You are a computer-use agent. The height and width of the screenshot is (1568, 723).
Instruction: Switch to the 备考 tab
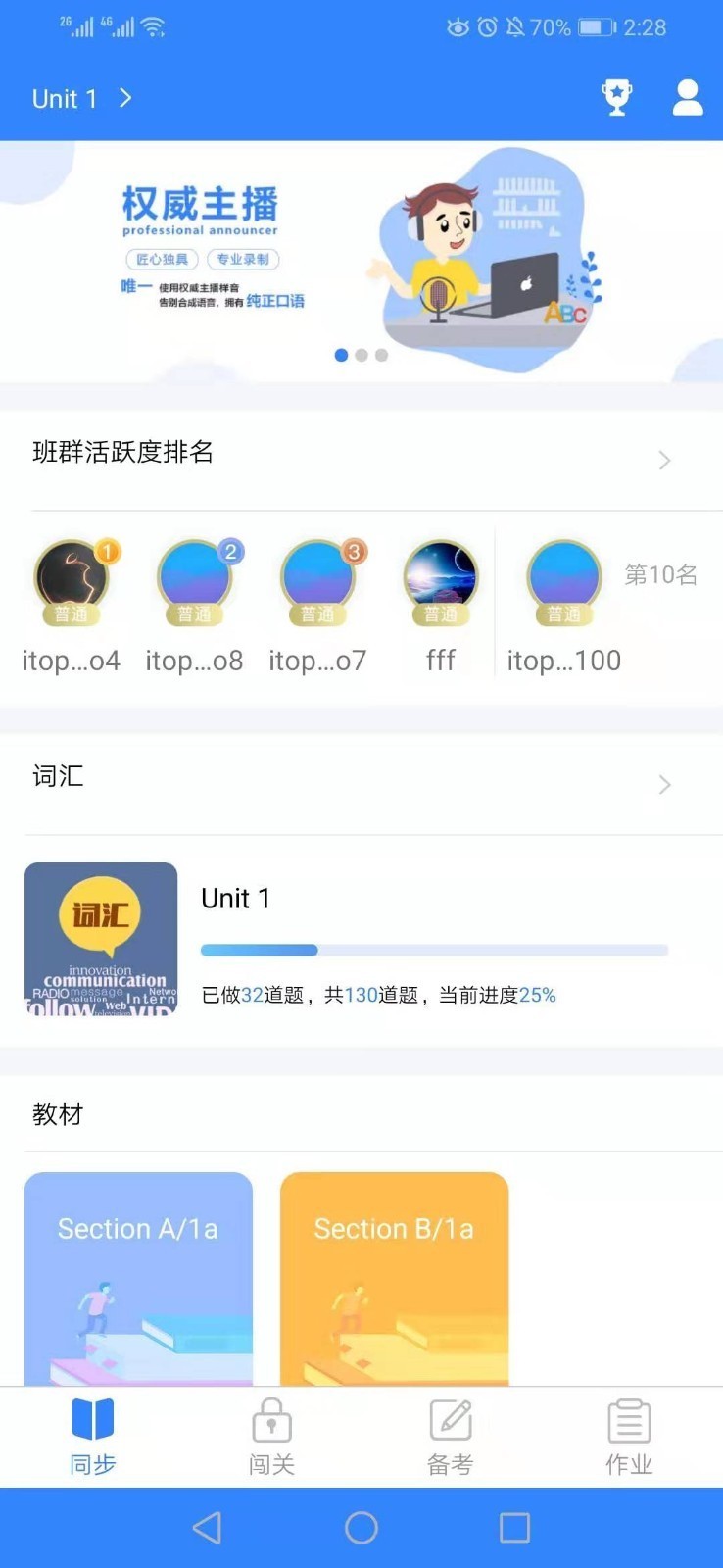(450, 1437)
